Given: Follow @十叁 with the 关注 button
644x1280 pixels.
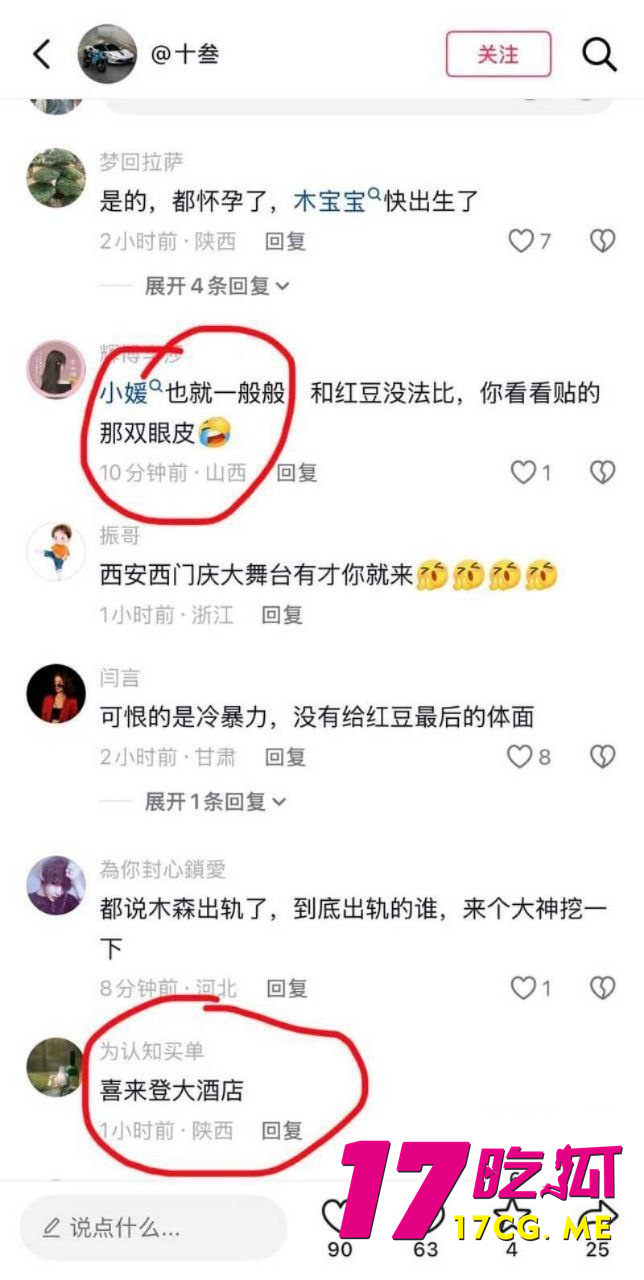Looking at the screenshot, I should tap(498, 54).
